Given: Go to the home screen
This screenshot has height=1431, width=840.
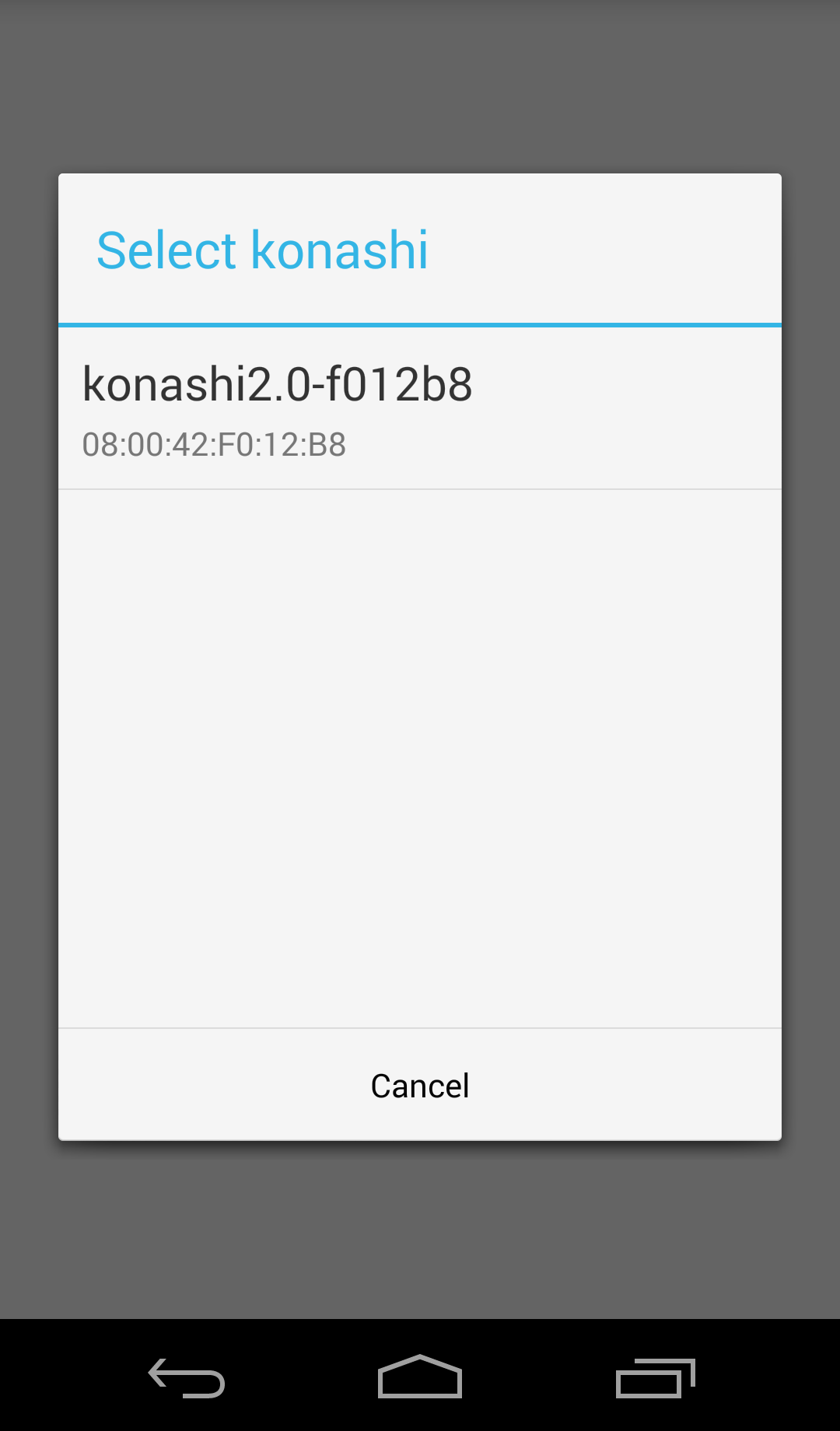Looking at the screenshot, I should [420, 1377].
